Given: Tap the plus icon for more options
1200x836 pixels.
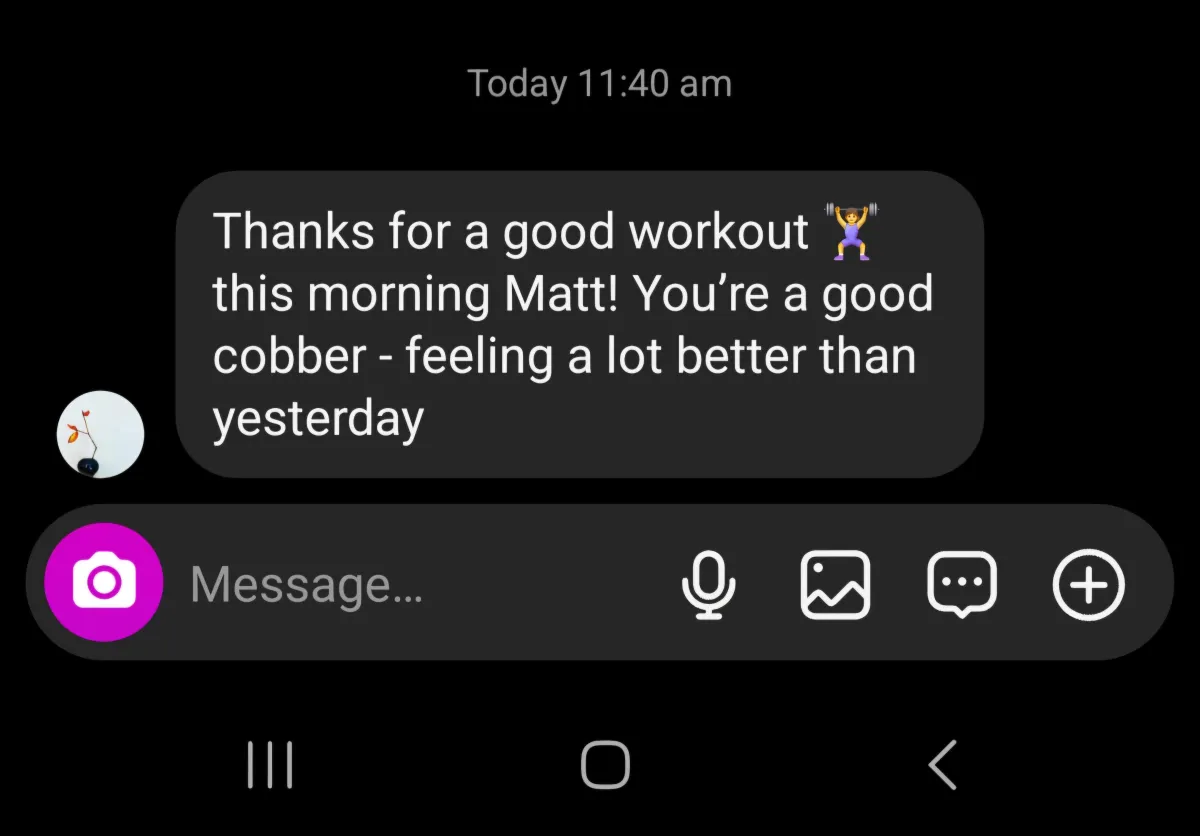Looking at the screenshot, I should click(1089, 584).
